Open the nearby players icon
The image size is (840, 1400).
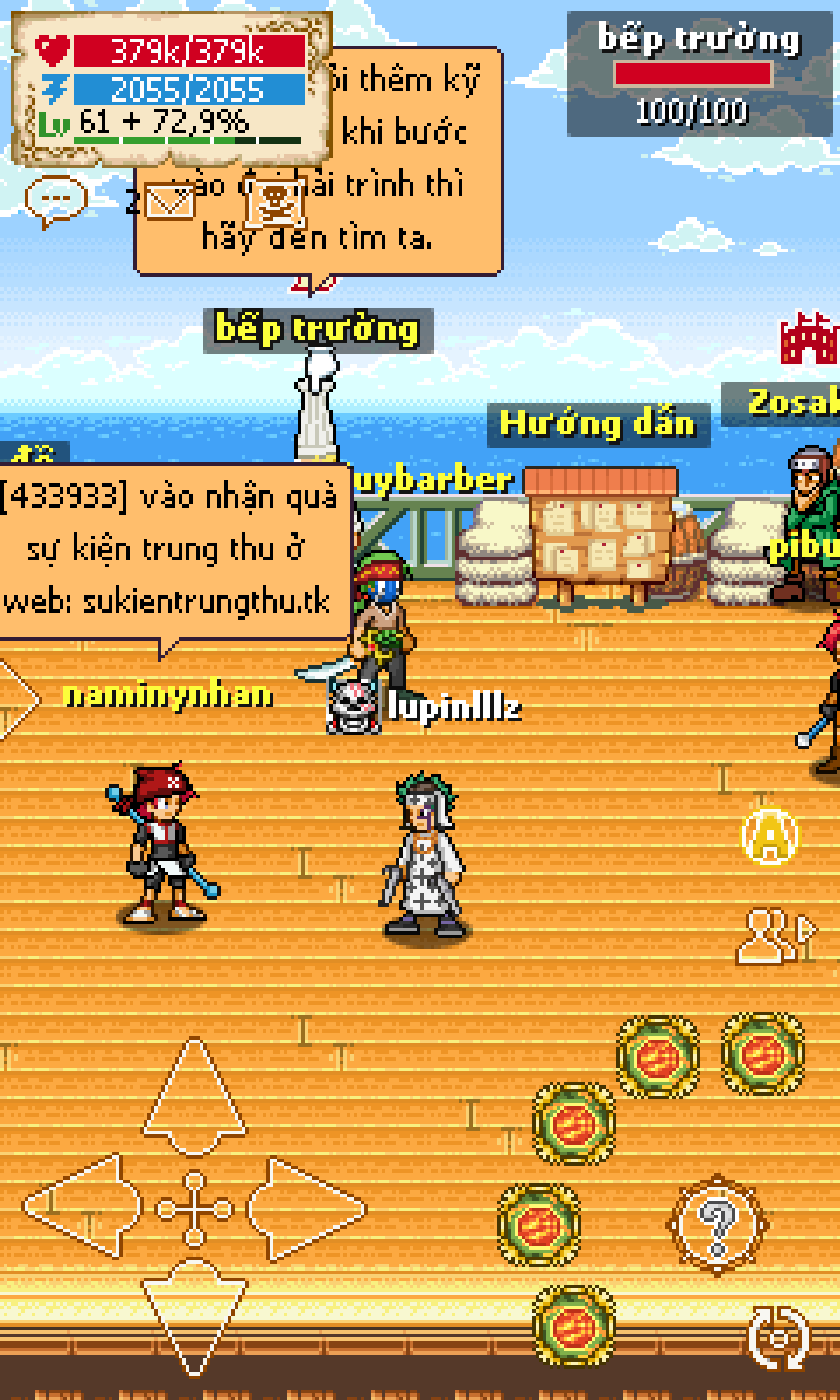pyautogui.click(x=775, y=936)
